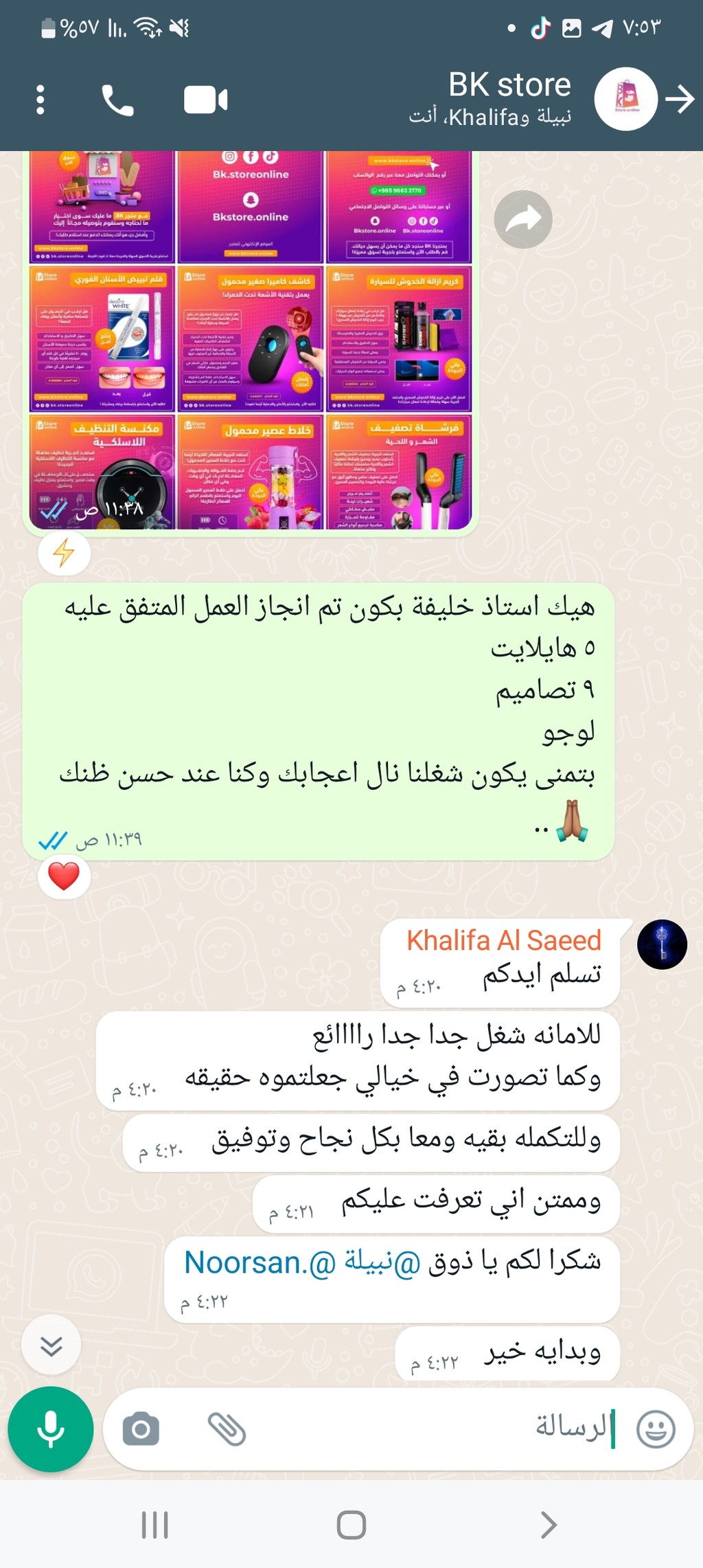
Task: Start a voice call in BK store
Action: (x=117, y=100)
